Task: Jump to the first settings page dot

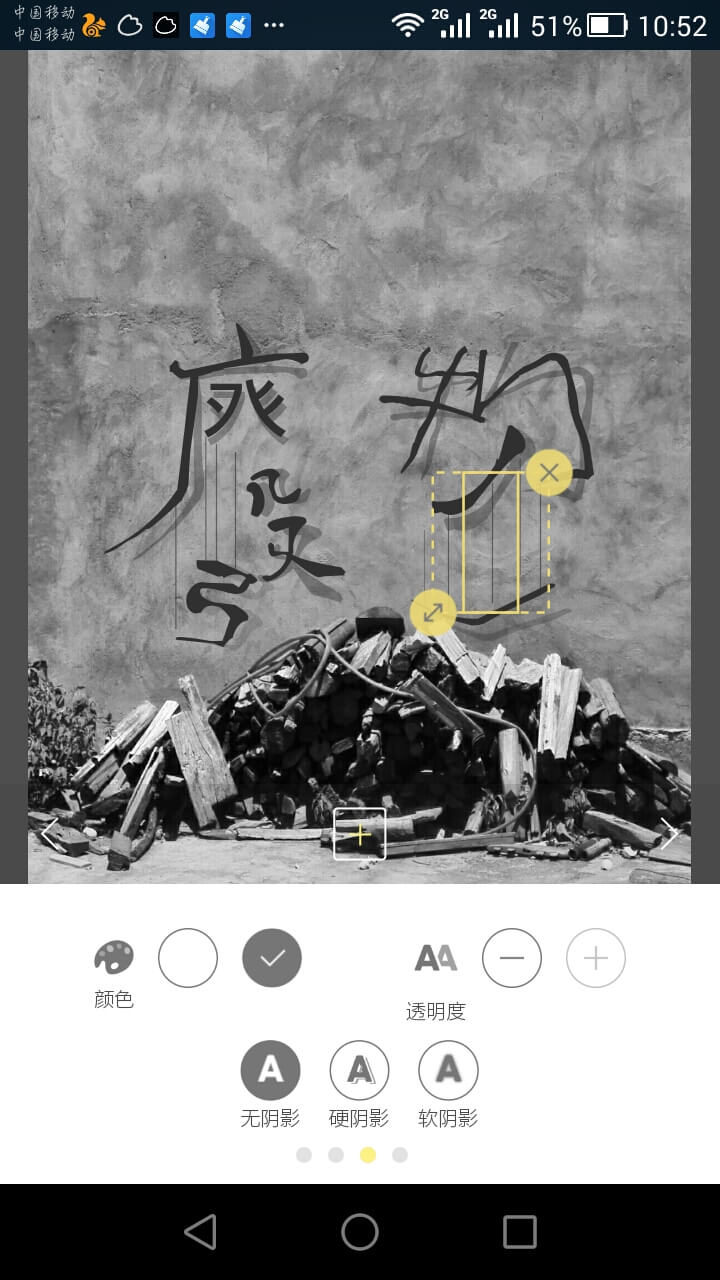Action: pos(304,1155)
